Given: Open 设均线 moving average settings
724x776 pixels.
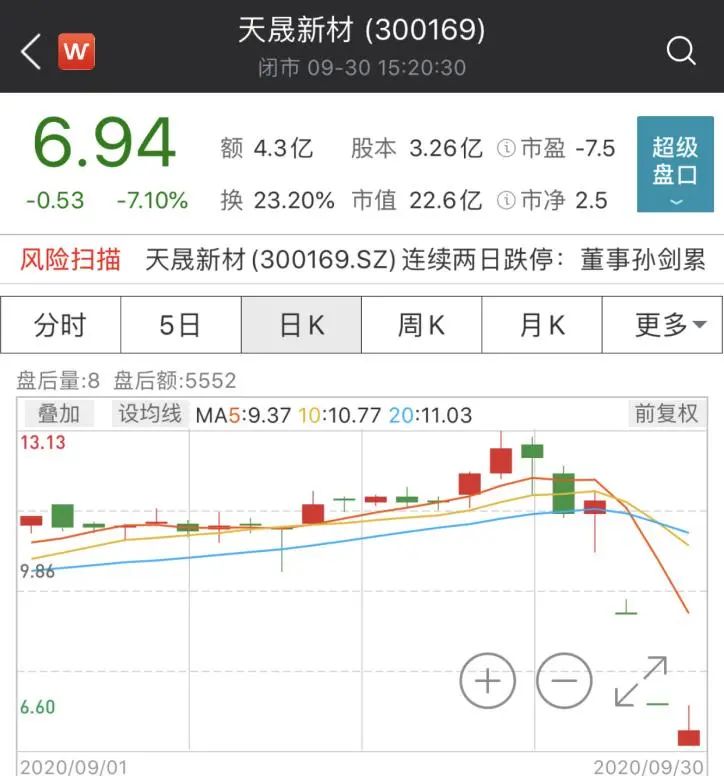Looking at the screenshot, I should (x=150, y=413).
